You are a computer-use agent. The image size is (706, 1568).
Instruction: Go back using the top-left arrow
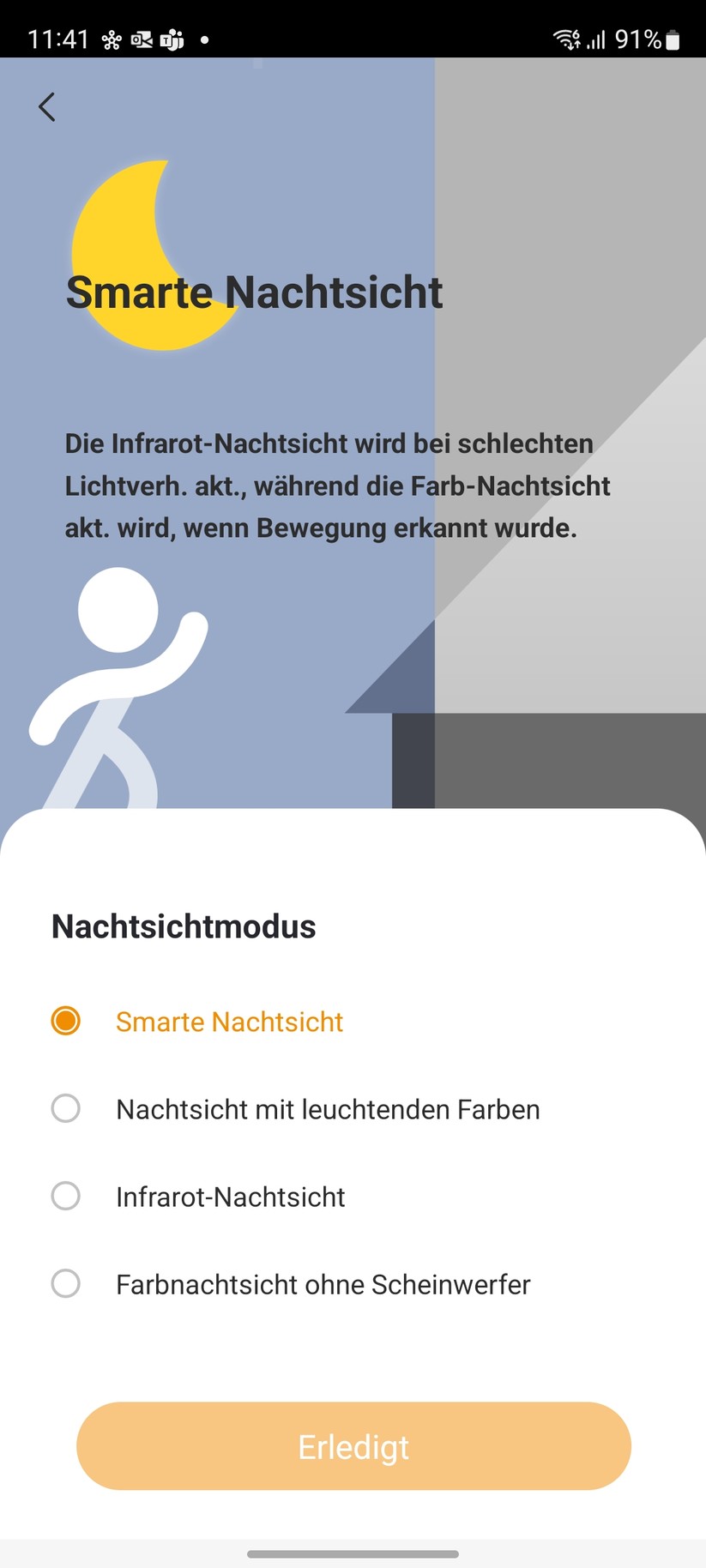click(47, 107)
